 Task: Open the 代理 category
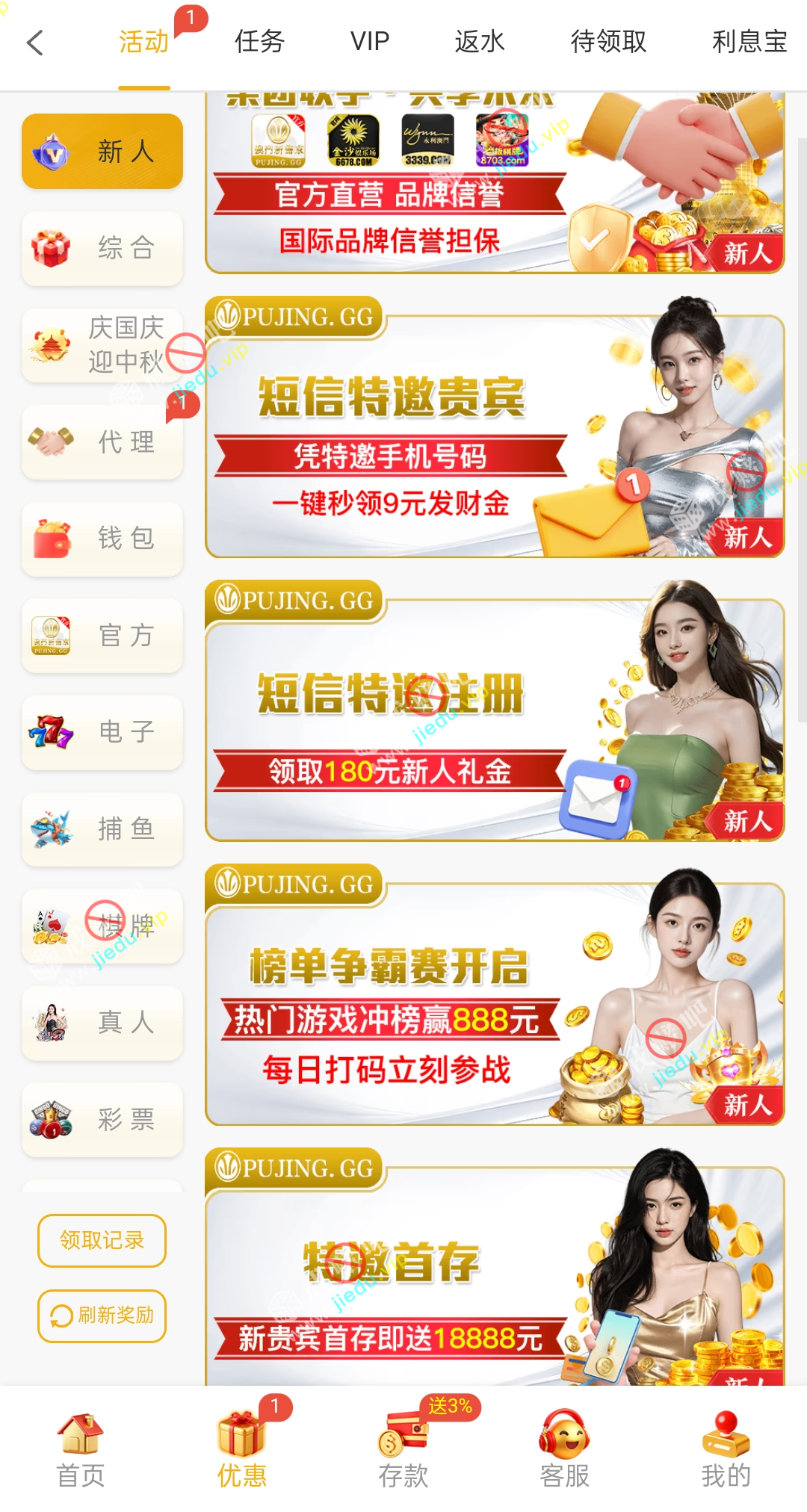click(x=102, y=442)
